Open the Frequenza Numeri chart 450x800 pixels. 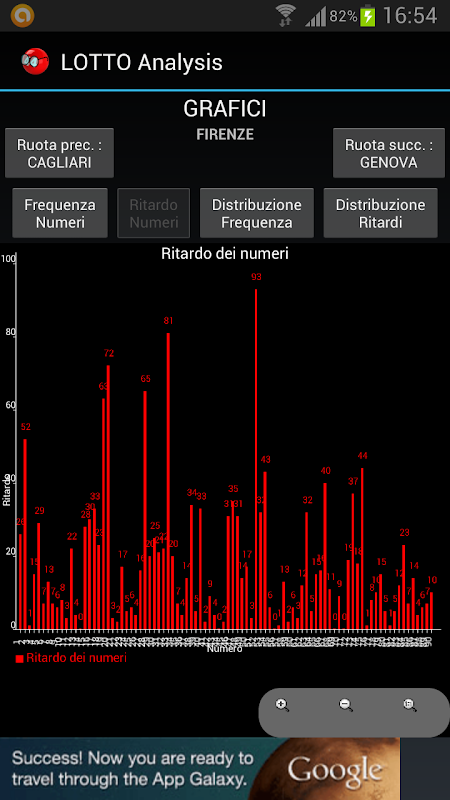60,213
